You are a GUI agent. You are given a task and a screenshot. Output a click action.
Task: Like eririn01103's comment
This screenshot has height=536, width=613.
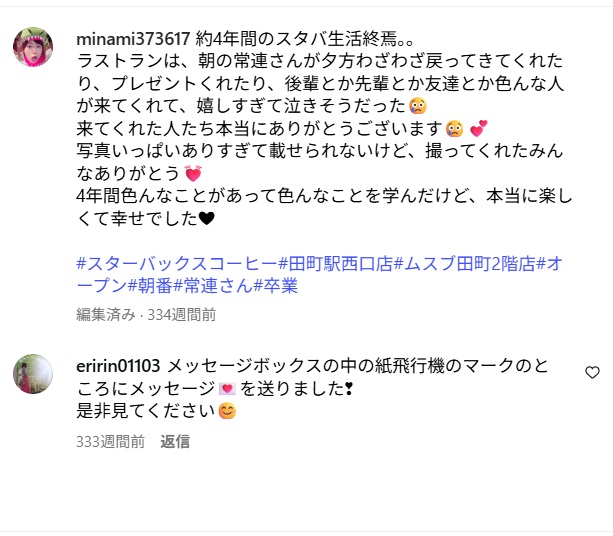[x=592, y=373]
